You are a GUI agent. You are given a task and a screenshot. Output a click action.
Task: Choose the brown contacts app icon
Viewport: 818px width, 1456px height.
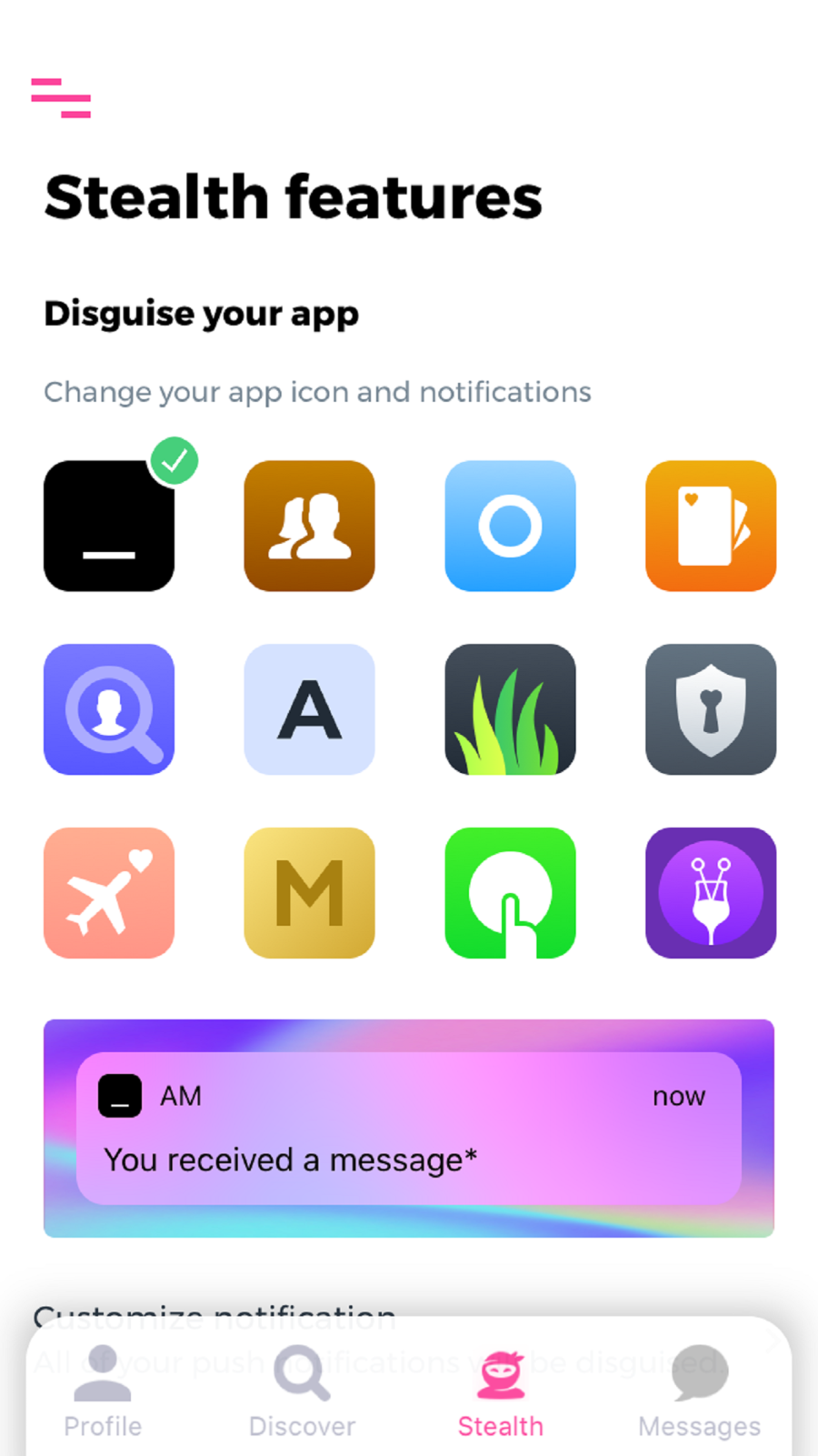(x=309, y=526)
